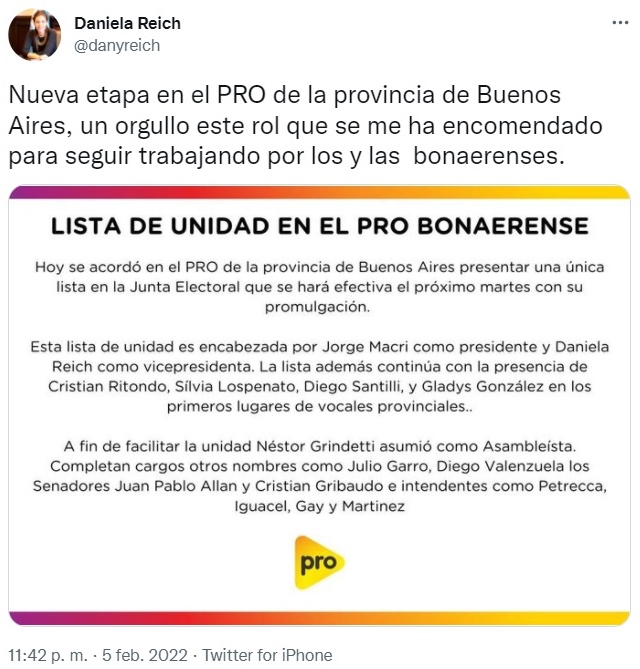Open Daniela Reich's profile picture
640x669 pixels.
coord(34,35)
